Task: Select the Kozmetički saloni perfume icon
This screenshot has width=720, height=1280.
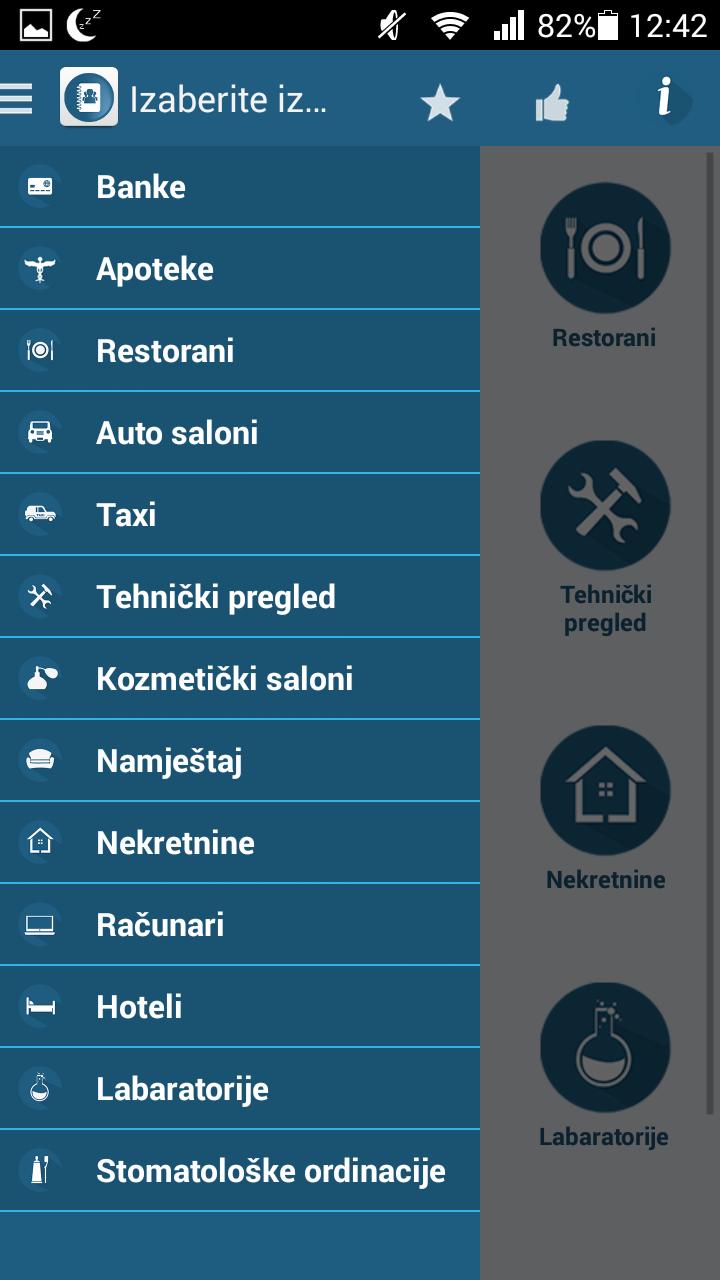Action: click(x=38, y=678)
